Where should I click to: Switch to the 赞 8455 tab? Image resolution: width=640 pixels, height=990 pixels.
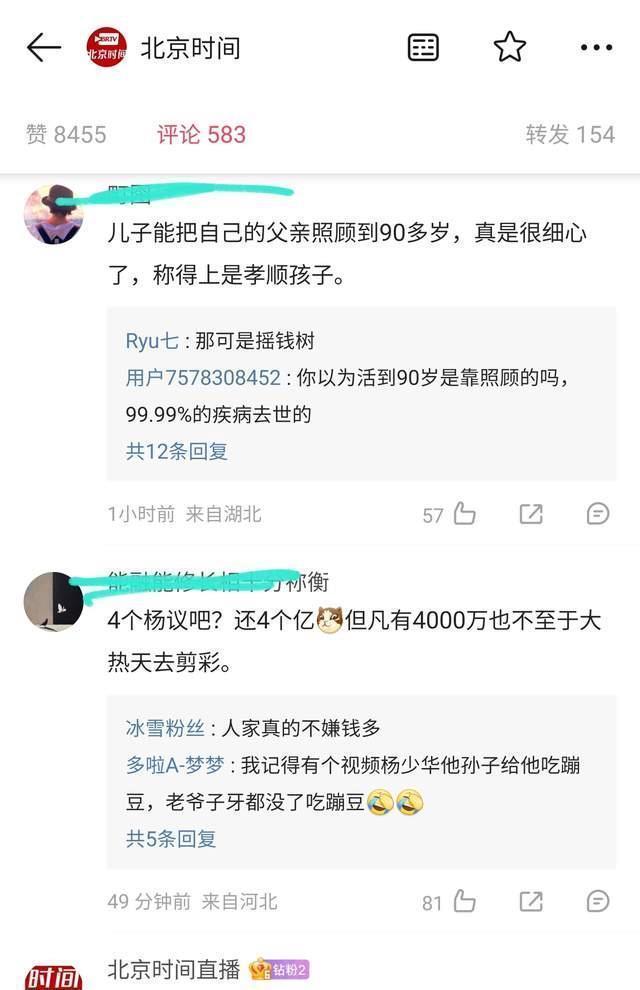66,134
